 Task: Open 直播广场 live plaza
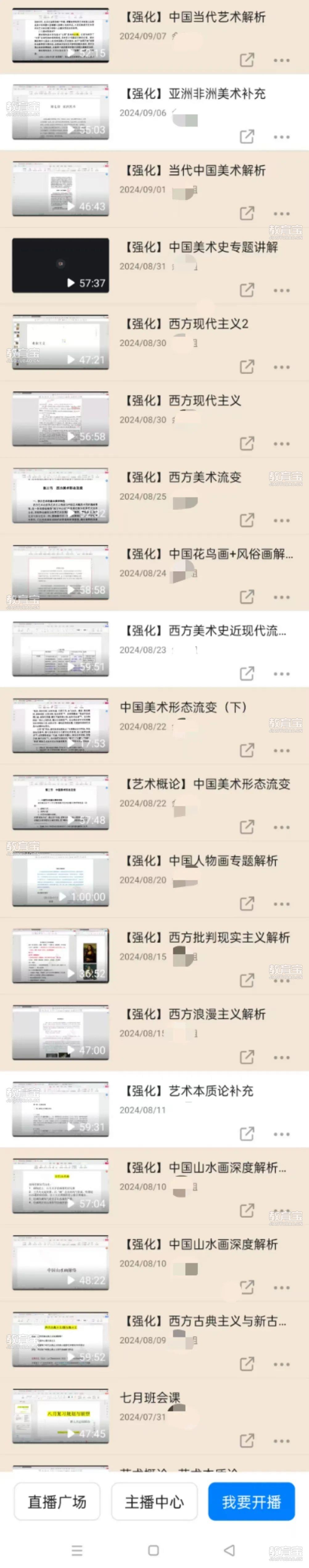57,1502
